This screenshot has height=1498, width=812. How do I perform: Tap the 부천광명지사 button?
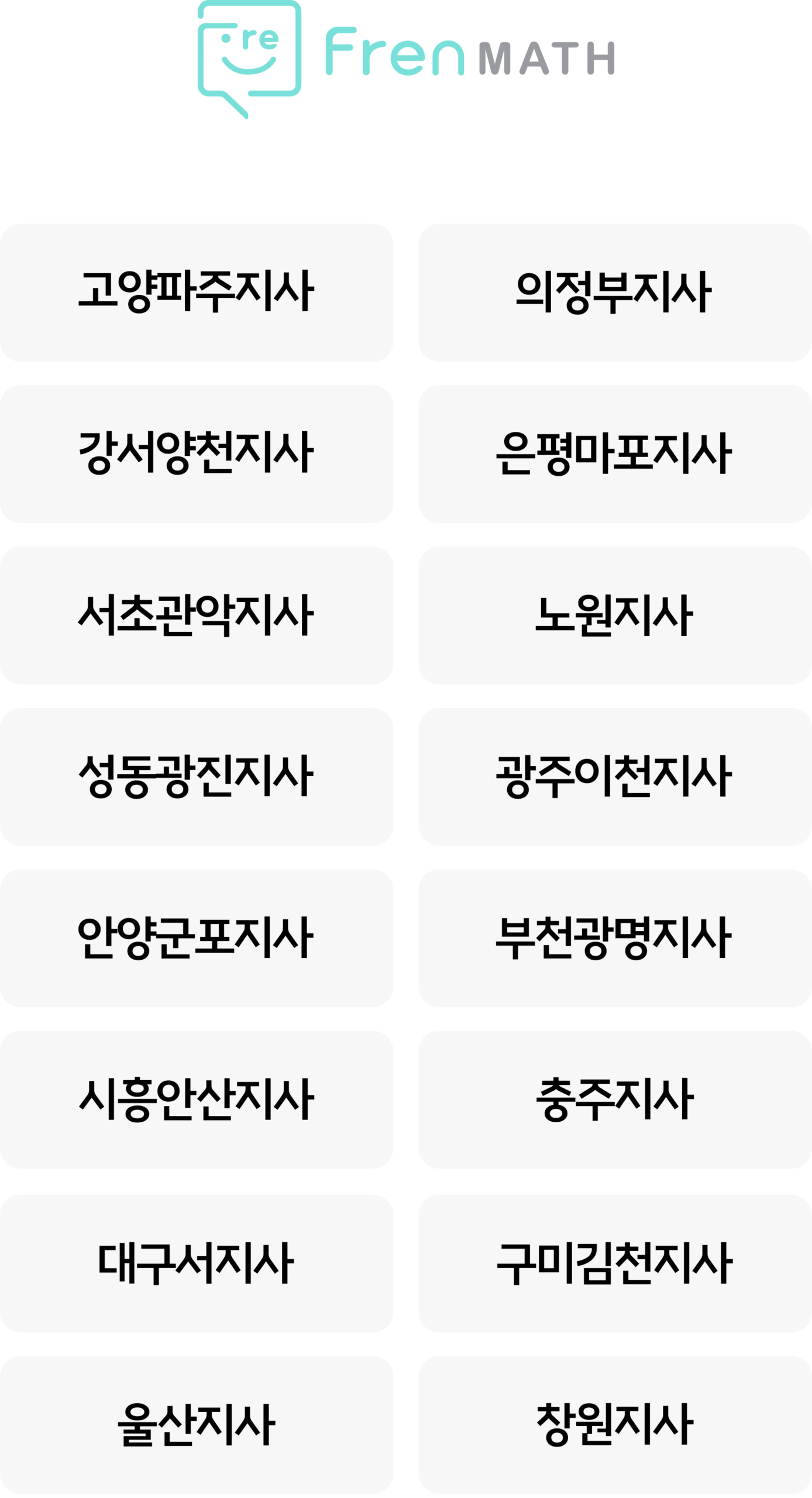pos(614,938)
